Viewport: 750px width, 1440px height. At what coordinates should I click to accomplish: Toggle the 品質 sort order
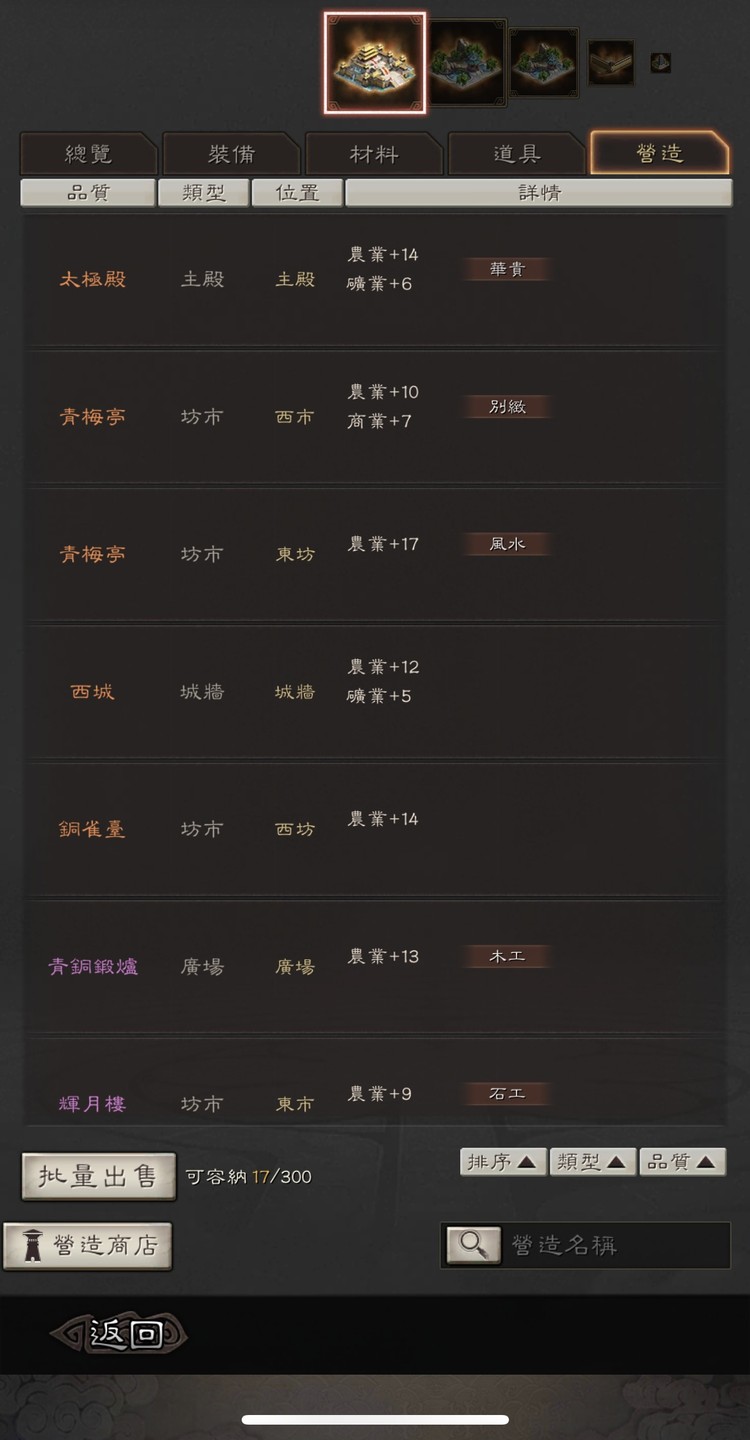[682, 1162]
